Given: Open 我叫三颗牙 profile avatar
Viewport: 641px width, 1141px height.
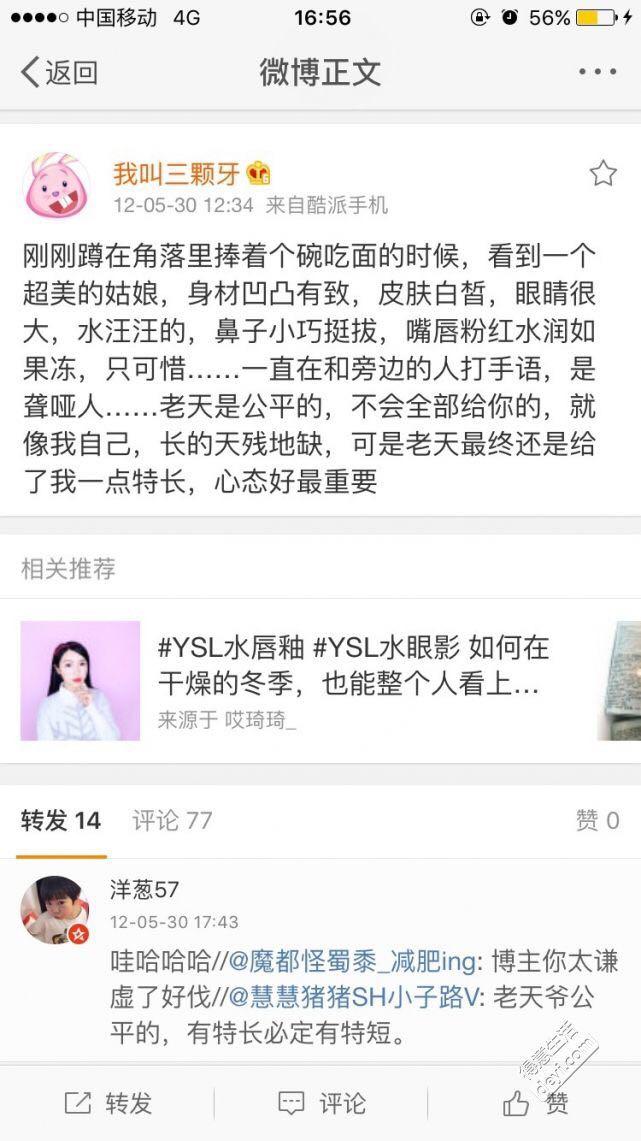Looking at the screenshot, I should tap(56, 187).
